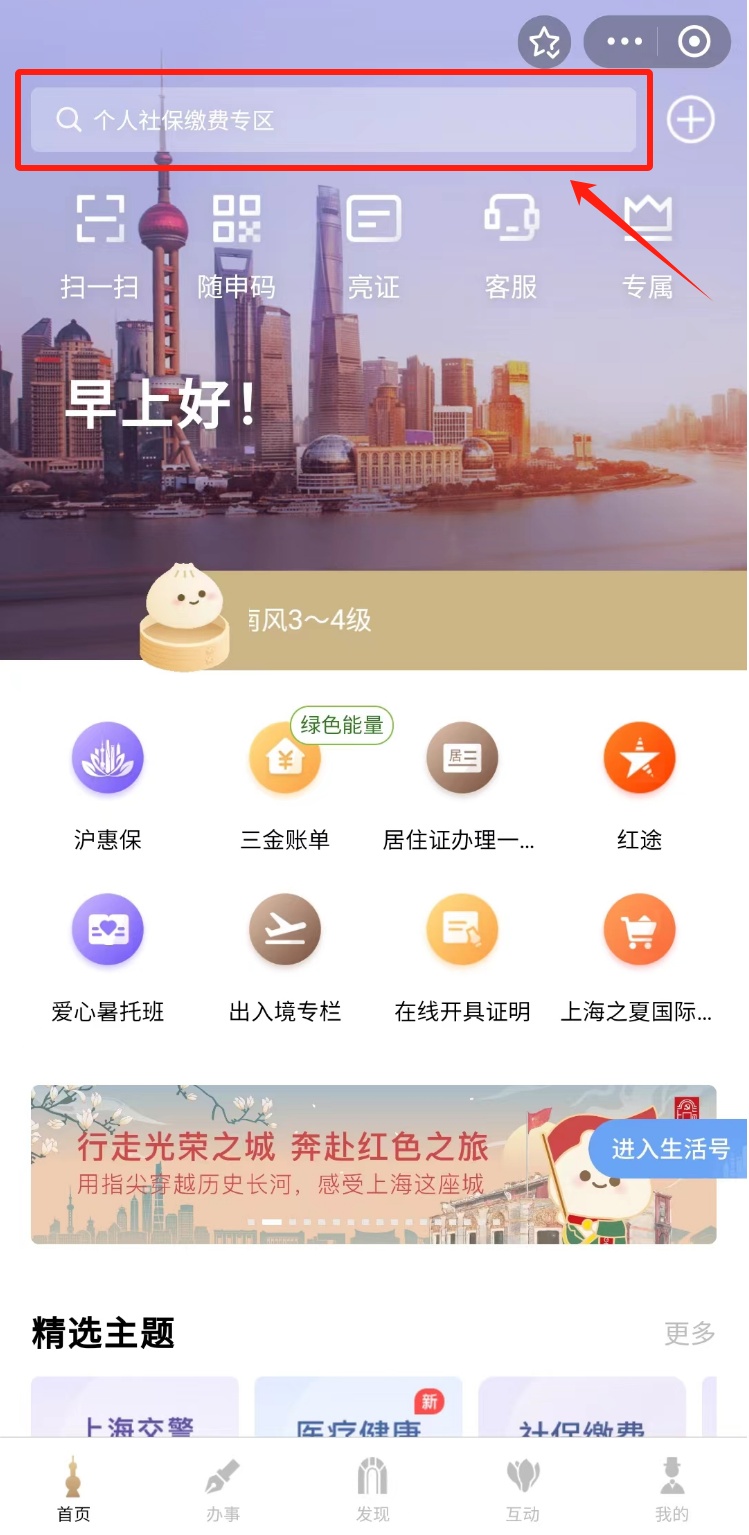Open 扫一扫 scanner
Viewport: 749px width, 1535px height.
point(99,246)
